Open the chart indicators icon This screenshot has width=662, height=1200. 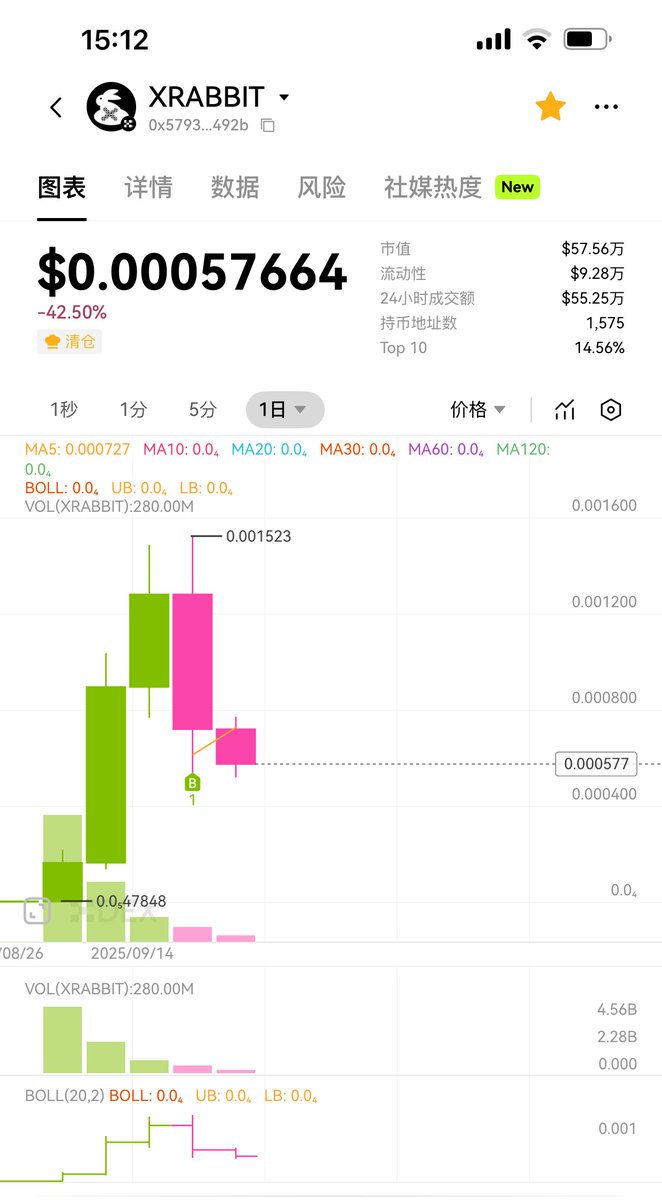pyautogui.click(x=565, y=409)
